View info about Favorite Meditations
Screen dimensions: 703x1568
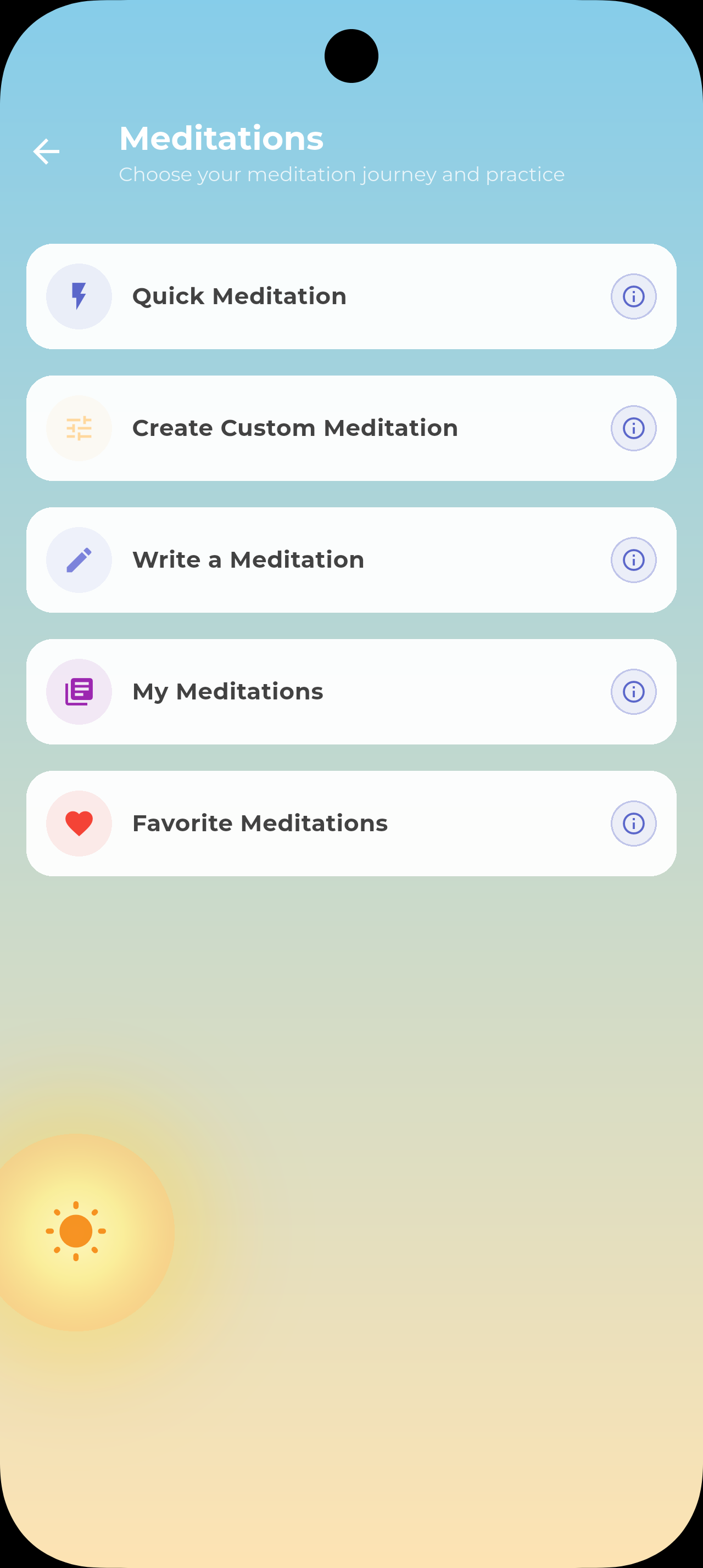pos(634,822)
